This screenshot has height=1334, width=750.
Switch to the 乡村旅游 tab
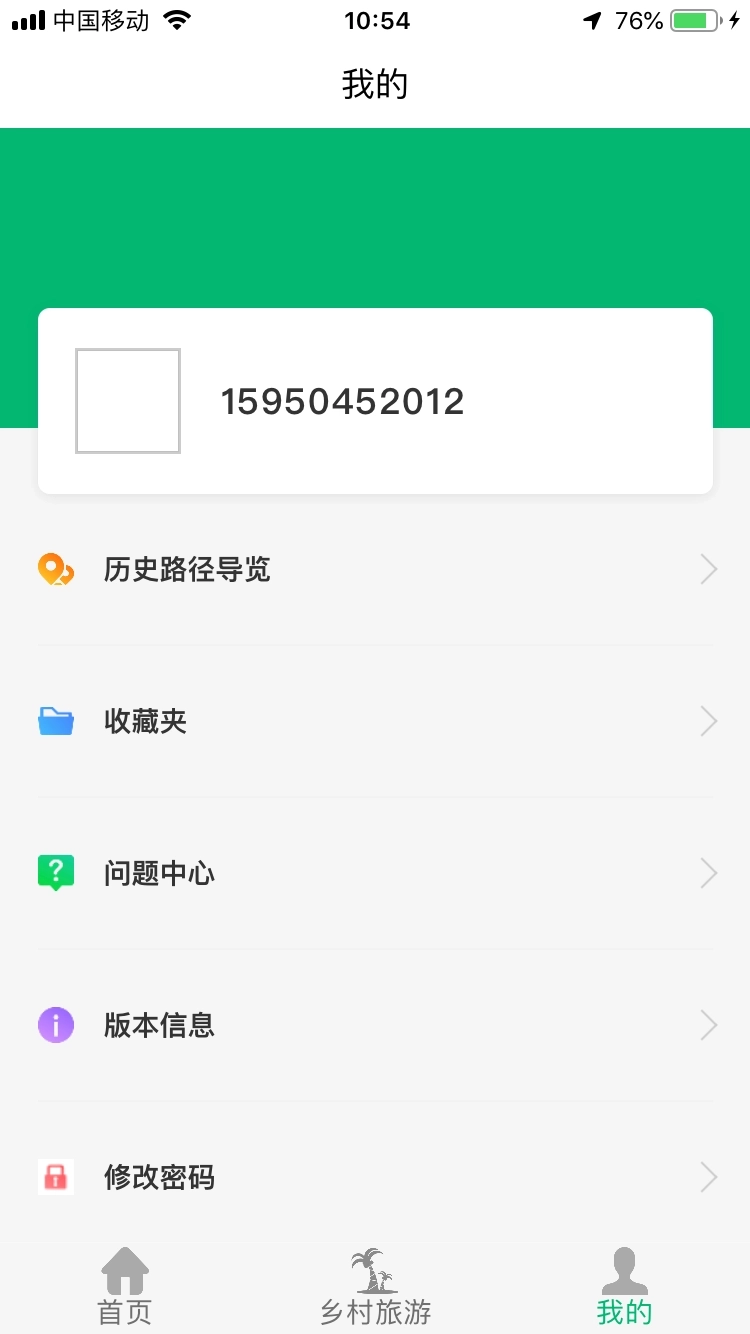click(375, 1288)
